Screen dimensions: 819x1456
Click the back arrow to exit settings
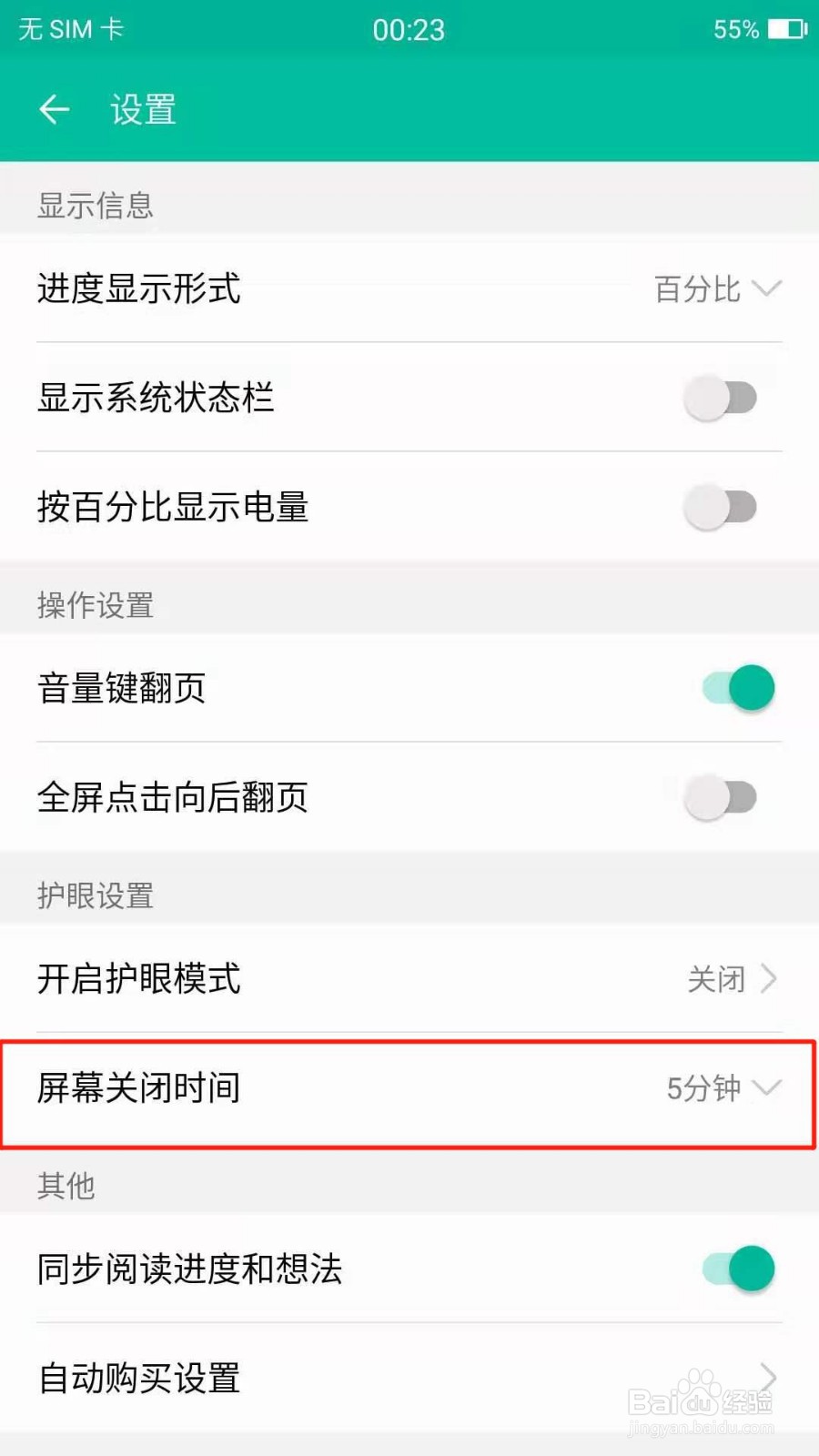[55, 108]
